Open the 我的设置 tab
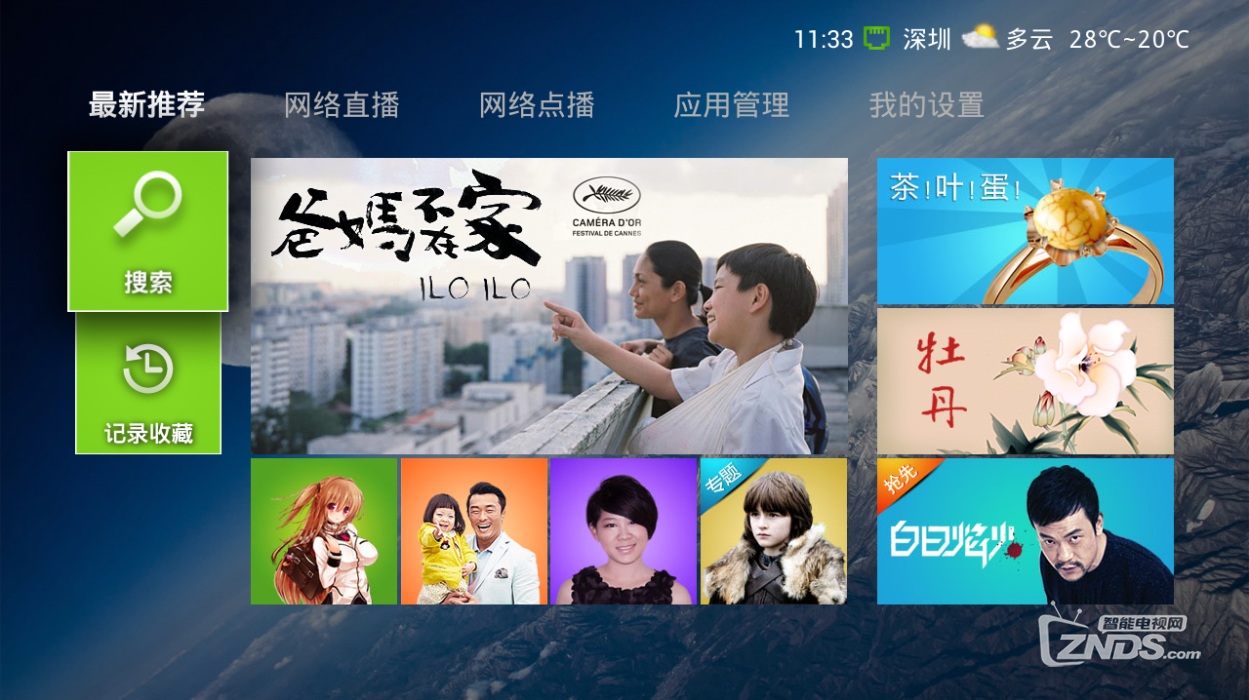 926,105
